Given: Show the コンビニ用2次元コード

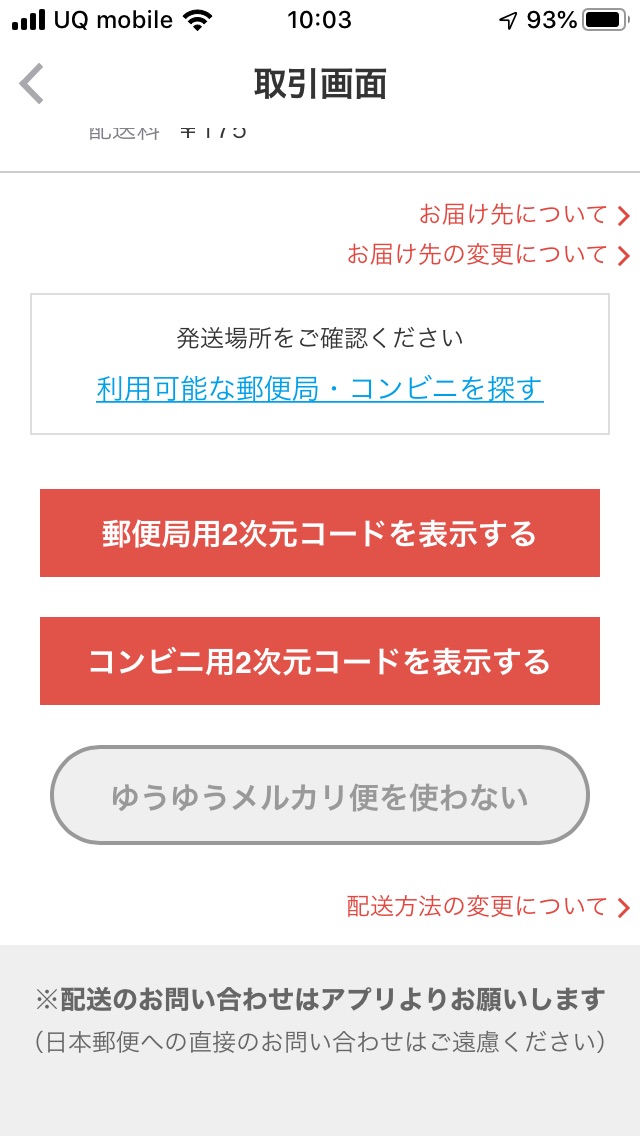Looking at the screenshot, I should [320, 661].
